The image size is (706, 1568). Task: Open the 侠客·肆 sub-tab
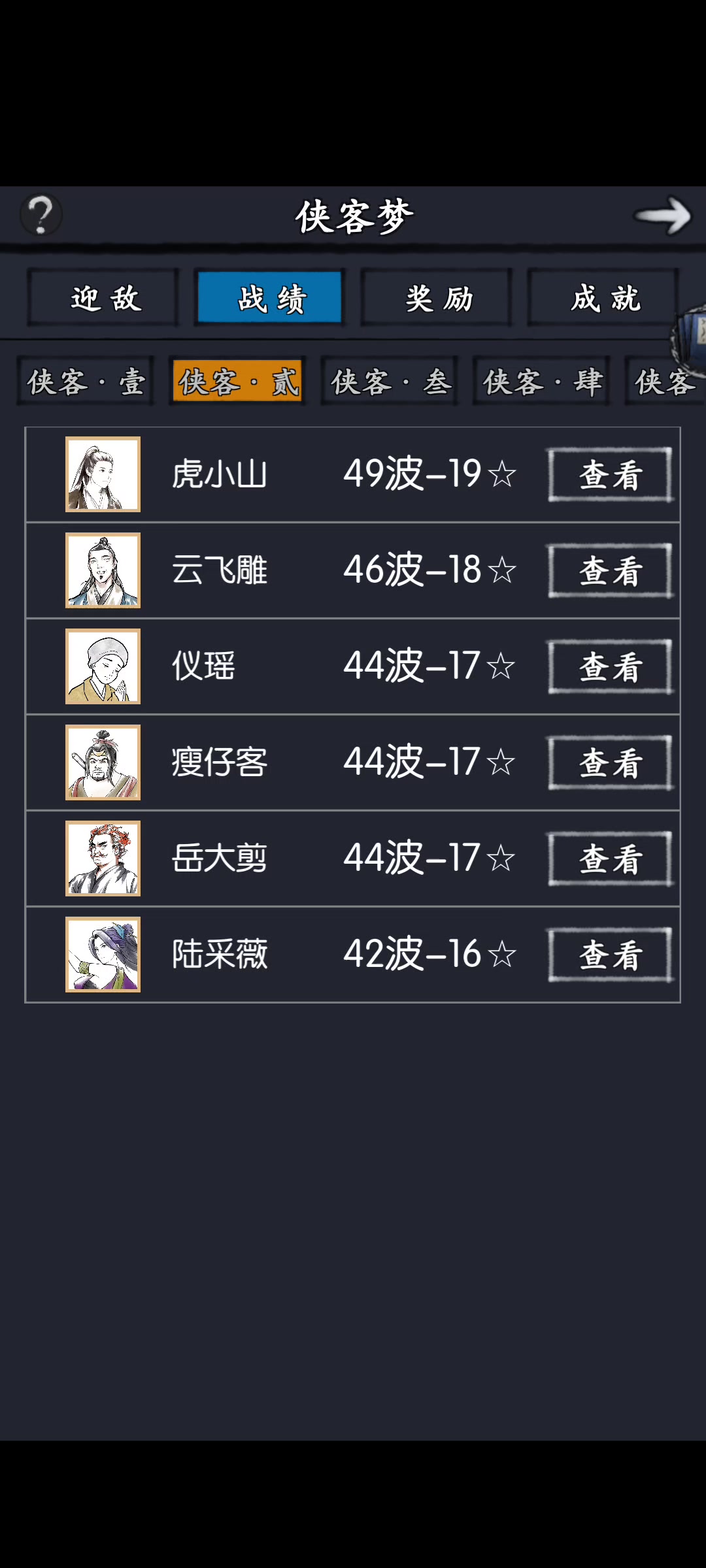(542, 382)
